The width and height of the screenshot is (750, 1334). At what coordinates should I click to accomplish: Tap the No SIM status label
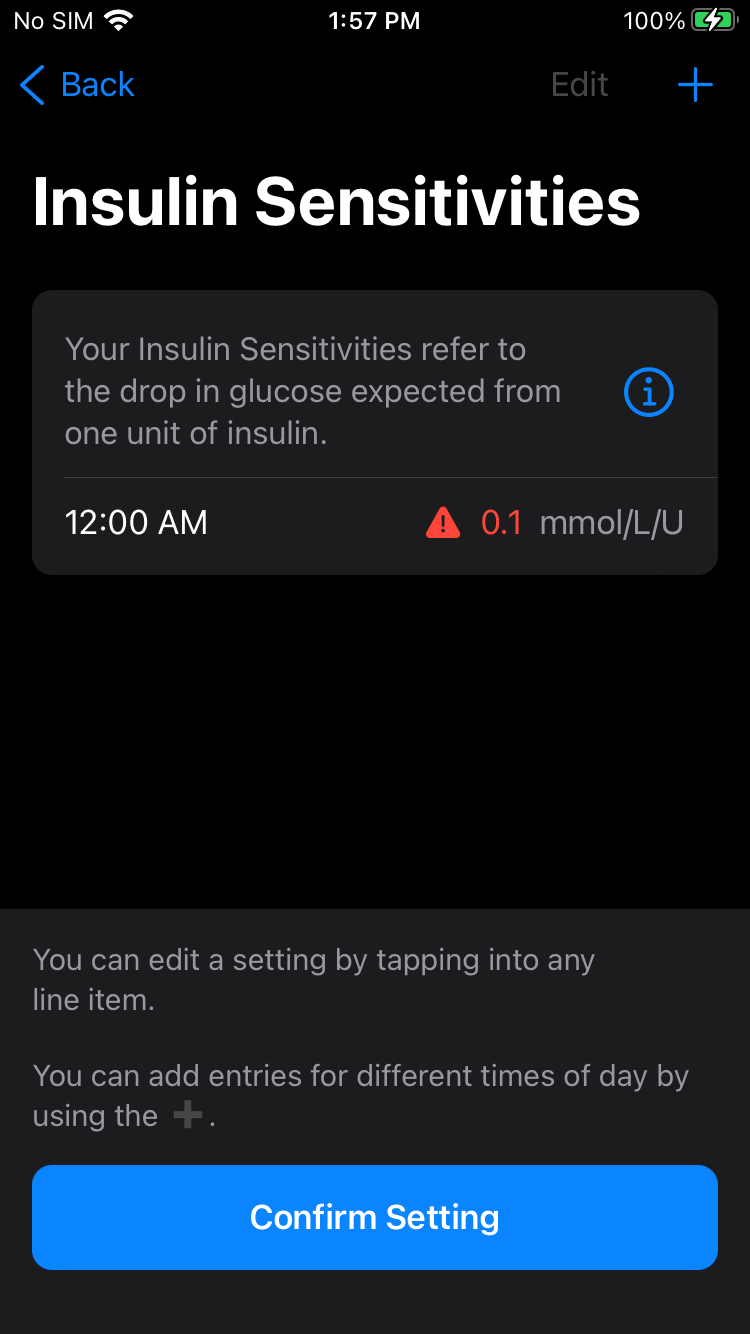[52, 20]
